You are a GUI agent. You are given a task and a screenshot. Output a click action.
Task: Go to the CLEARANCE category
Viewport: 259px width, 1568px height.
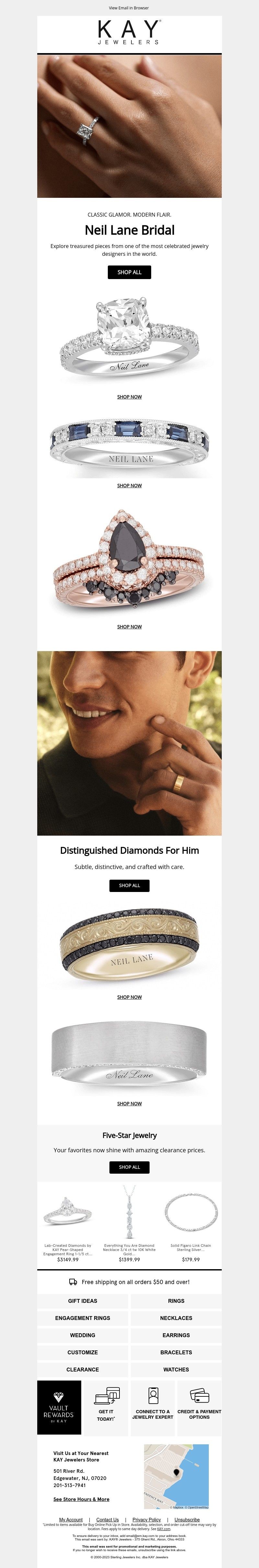point(83,1370)
